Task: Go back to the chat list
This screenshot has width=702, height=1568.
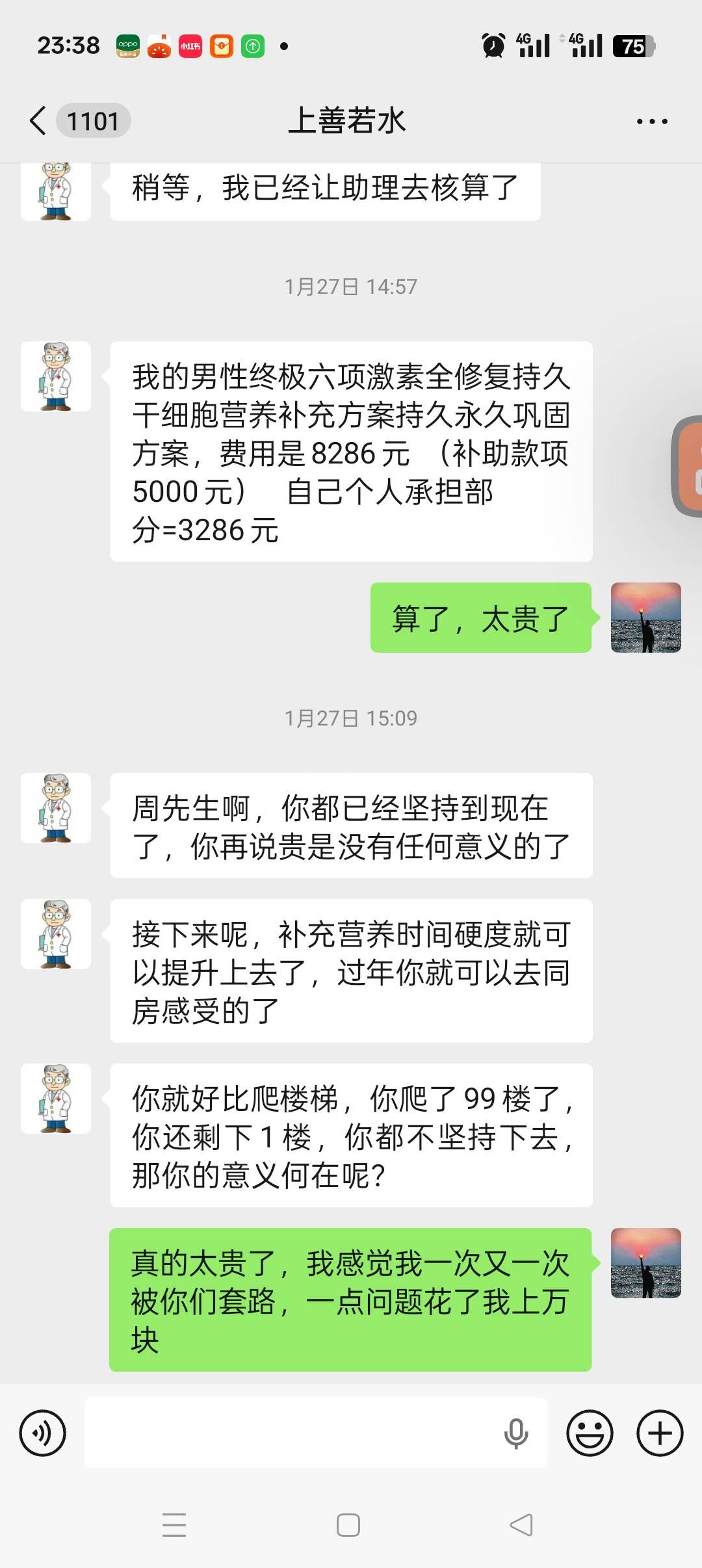Action: point(39,121)
